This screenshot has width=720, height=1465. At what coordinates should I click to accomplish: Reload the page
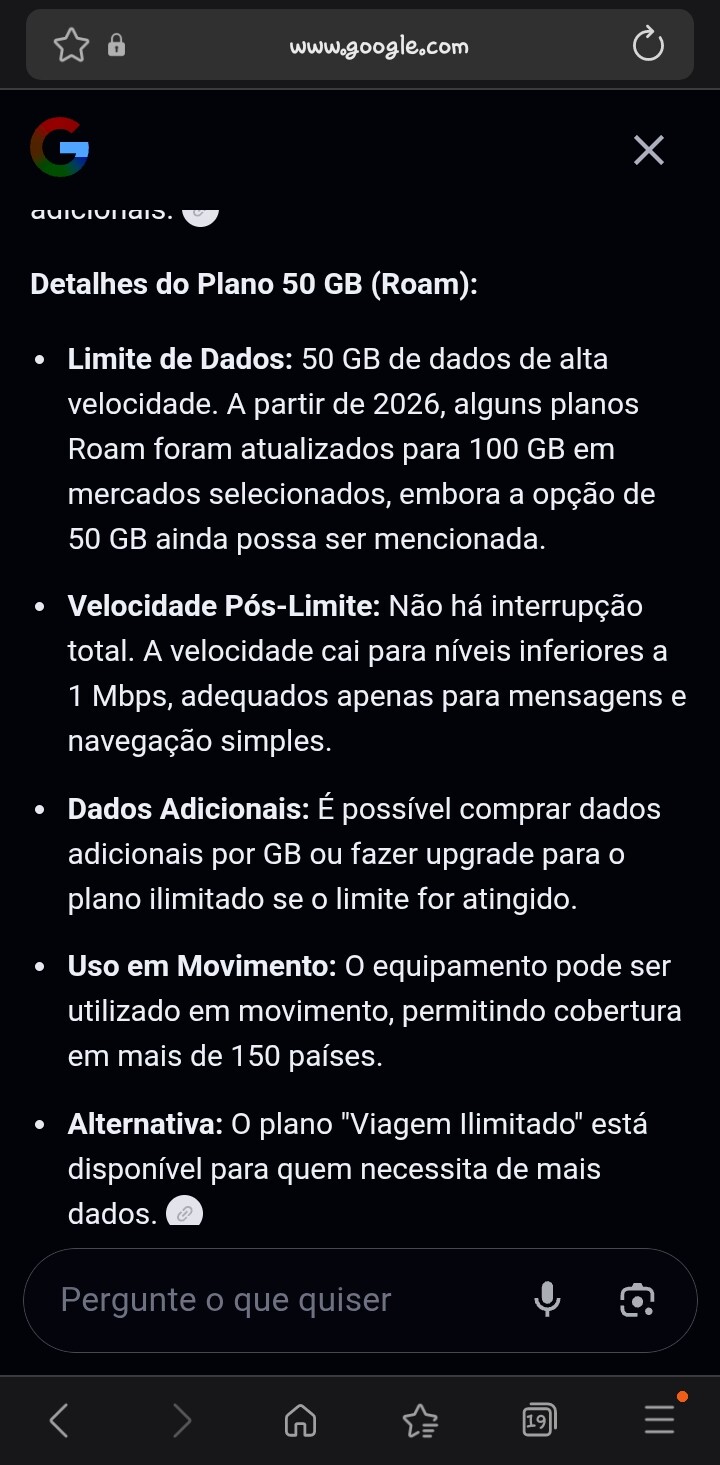coord(648,46)
